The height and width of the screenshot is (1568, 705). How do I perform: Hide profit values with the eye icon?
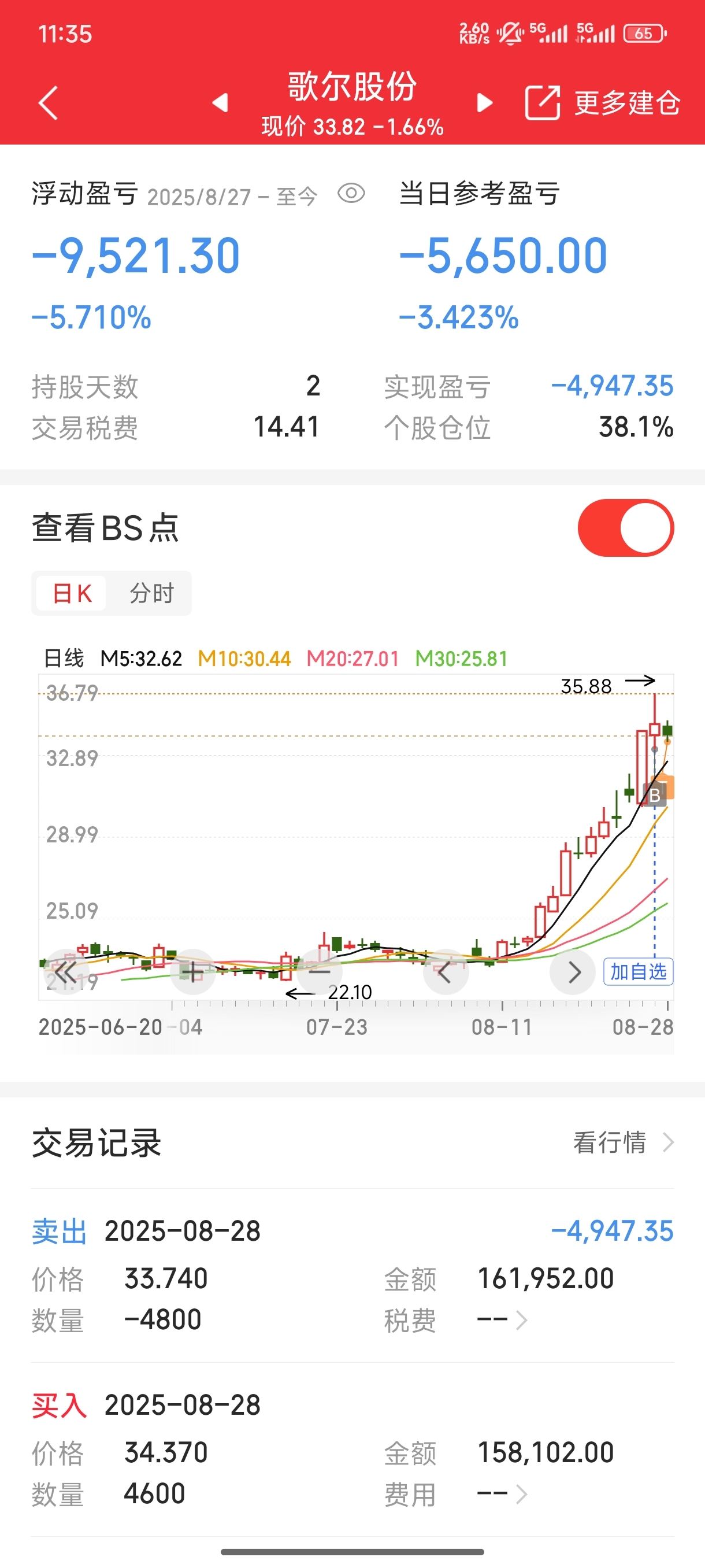point(351,194)
